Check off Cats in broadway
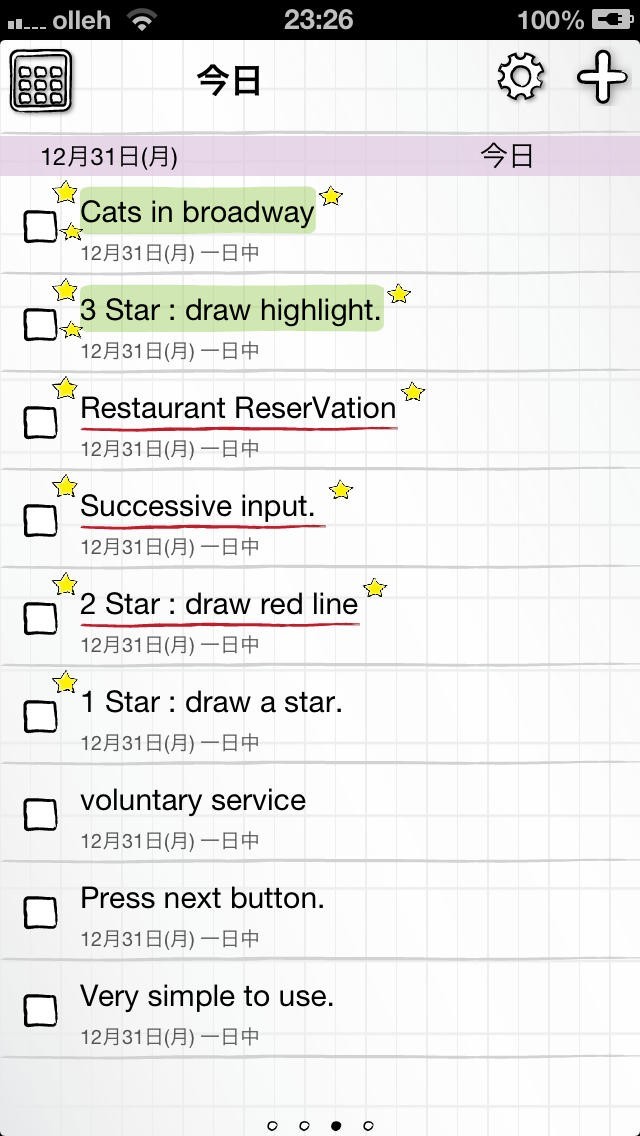Viewport: 640px width, 1136px height. pyautogui.click(x=40, y=226)
